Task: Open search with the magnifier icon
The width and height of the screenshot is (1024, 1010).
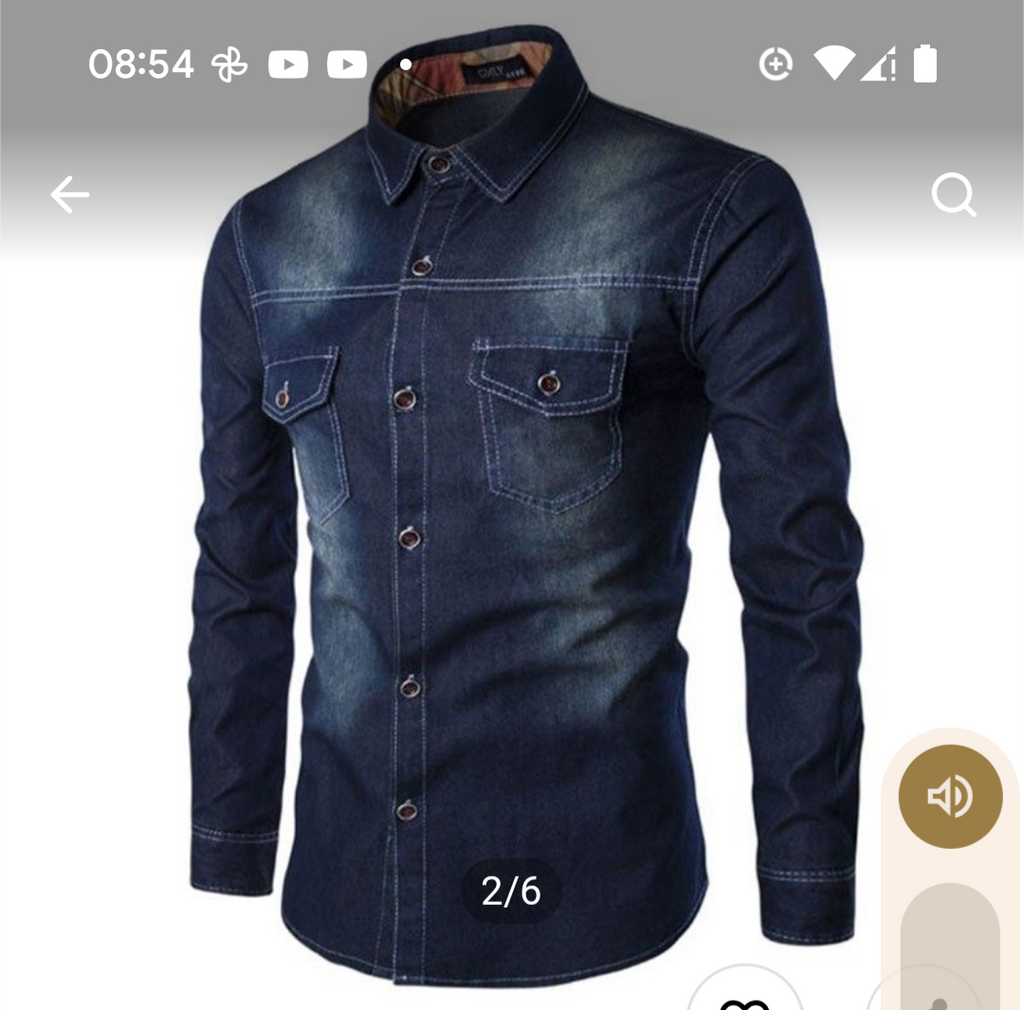Action: (x=953, y=195)
